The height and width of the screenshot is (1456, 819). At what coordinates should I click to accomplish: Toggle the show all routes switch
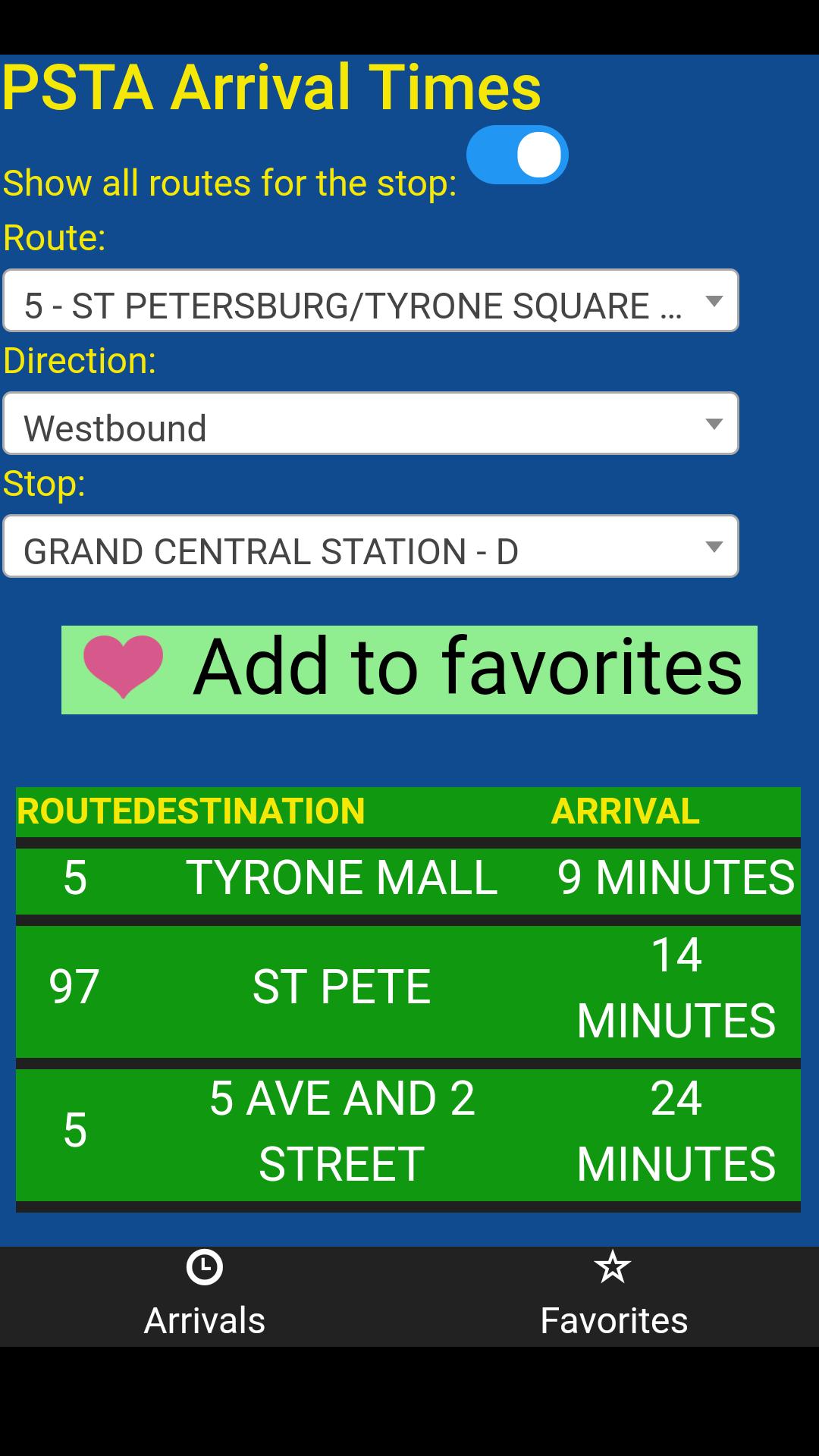(x=517, y=155)
